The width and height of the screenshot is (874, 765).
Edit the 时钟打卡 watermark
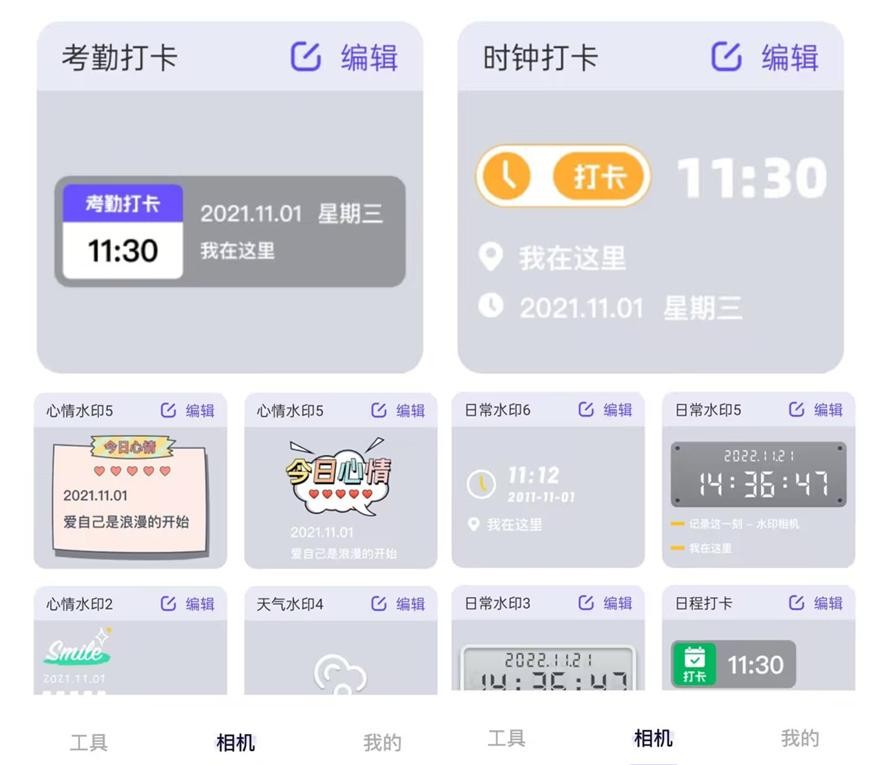click(x=765, y=57)
